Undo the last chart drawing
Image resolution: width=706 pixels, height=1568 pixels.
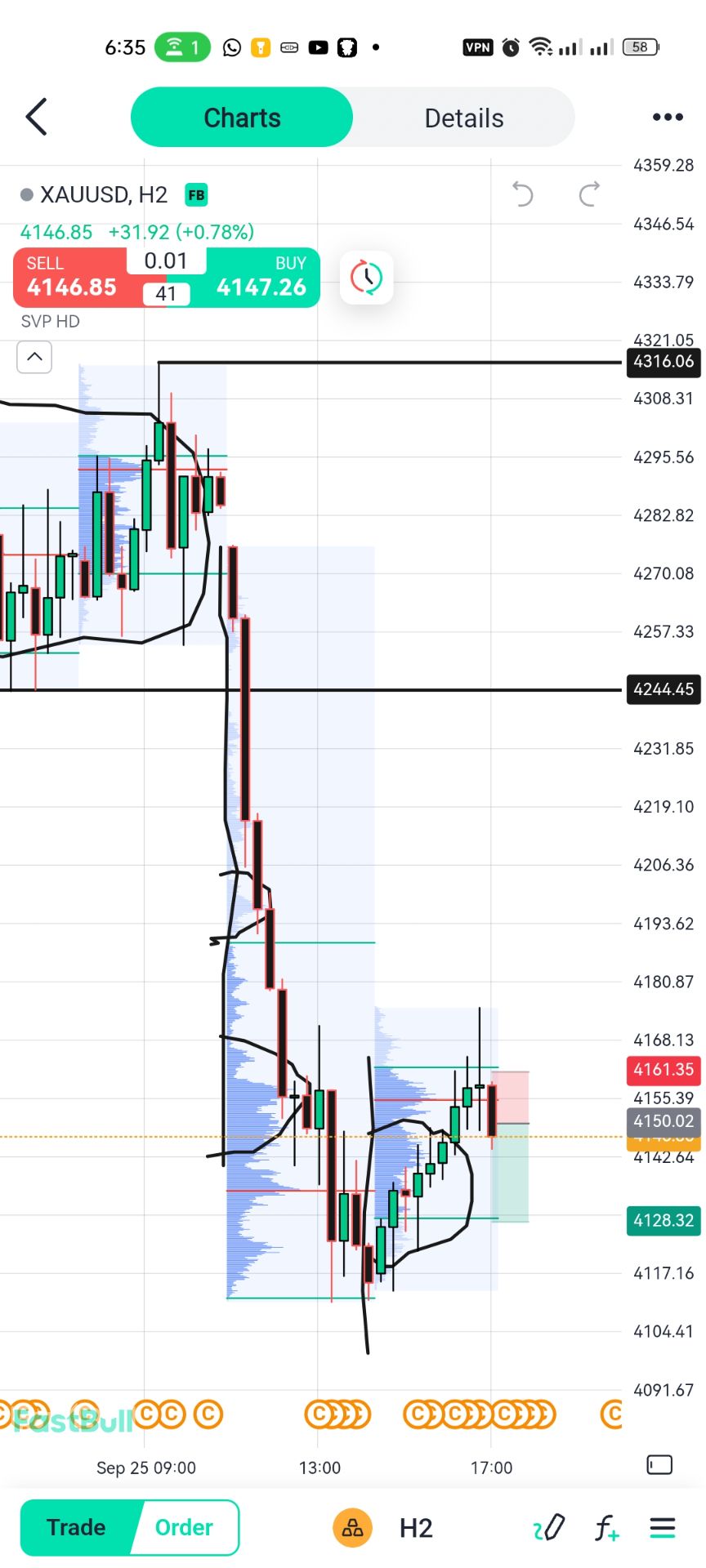click(523, 194)
